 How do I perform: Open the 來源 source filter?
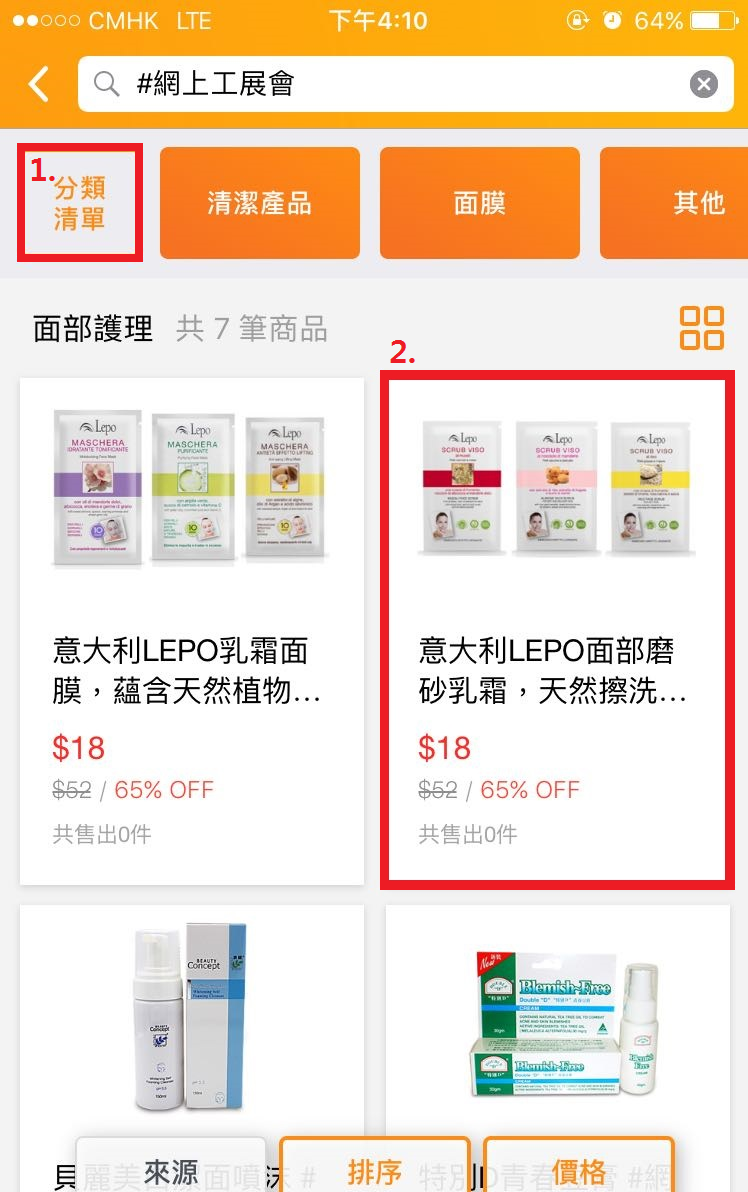pyautogui.click(x=171, y=1170)
